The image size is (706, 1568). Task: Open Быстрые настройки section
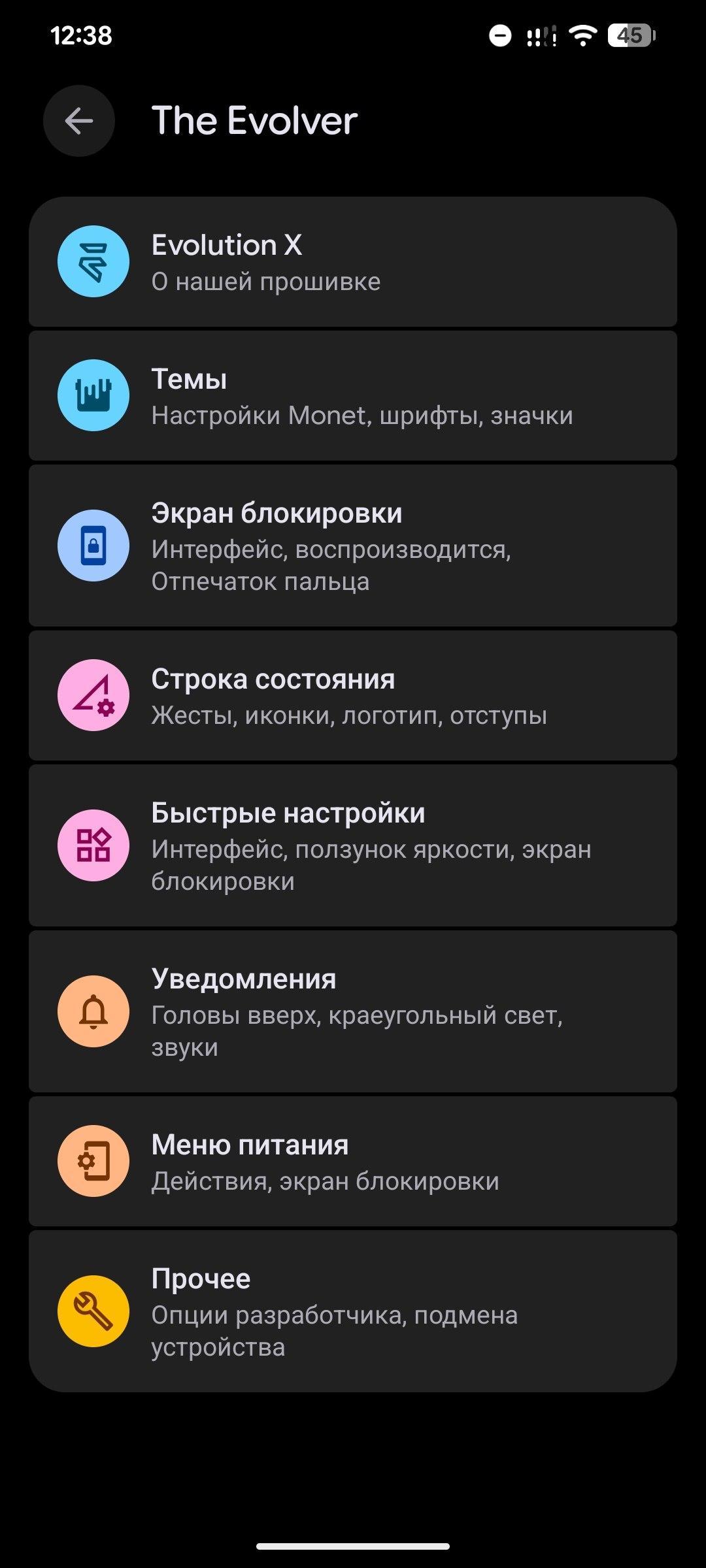click(x=353, y=845)
